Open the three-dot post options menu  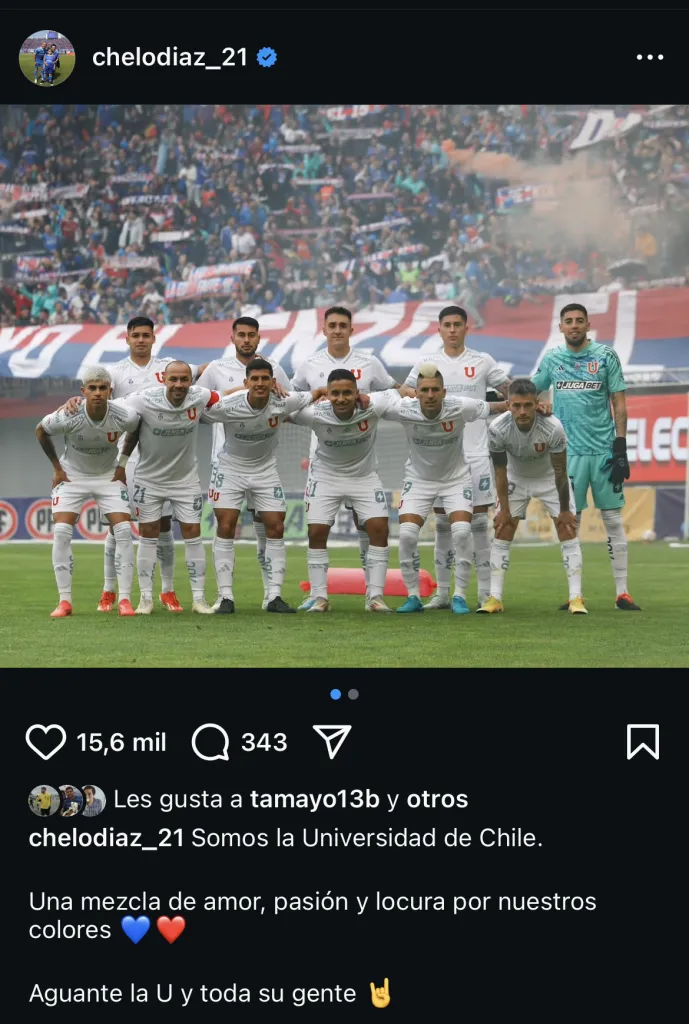click(649, 58)
